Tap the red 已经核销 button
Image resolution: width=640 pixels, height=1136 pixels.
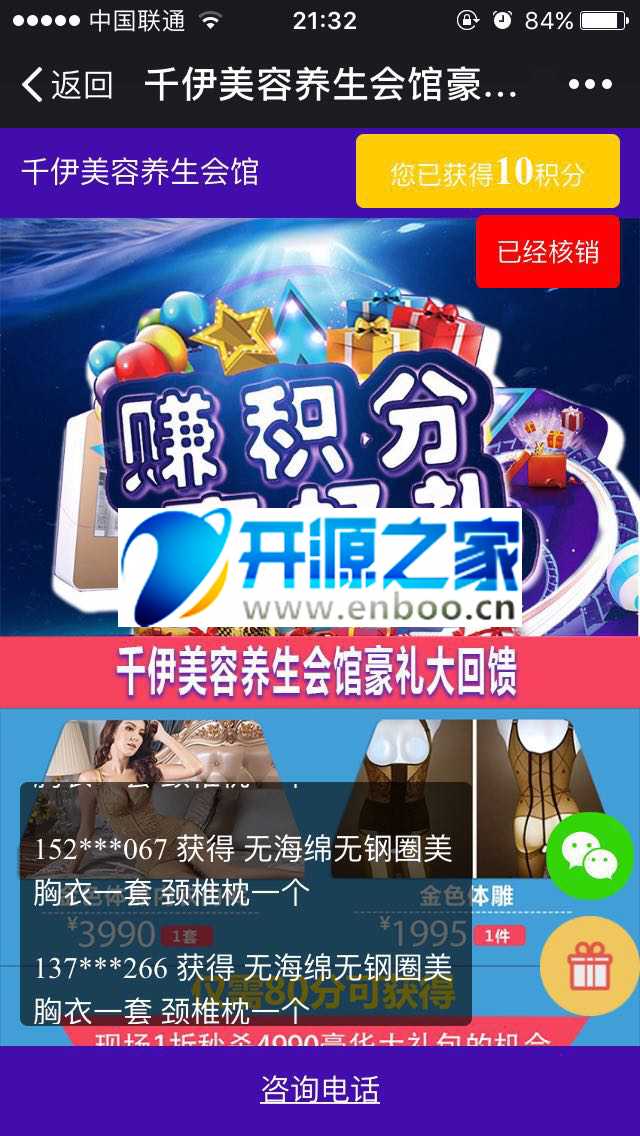pos(547,252)
